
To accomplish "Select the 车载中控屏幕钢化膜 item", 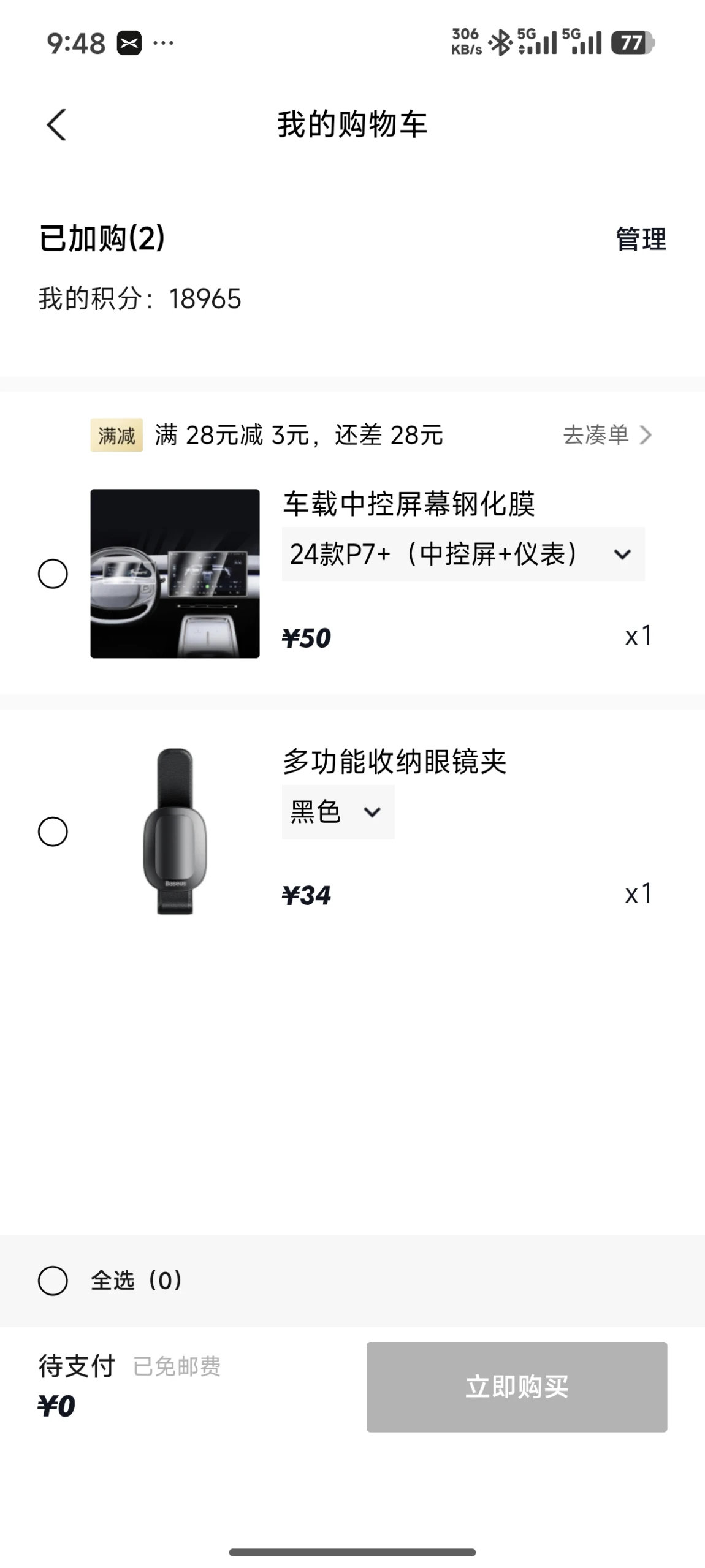I will click(53, 574).
